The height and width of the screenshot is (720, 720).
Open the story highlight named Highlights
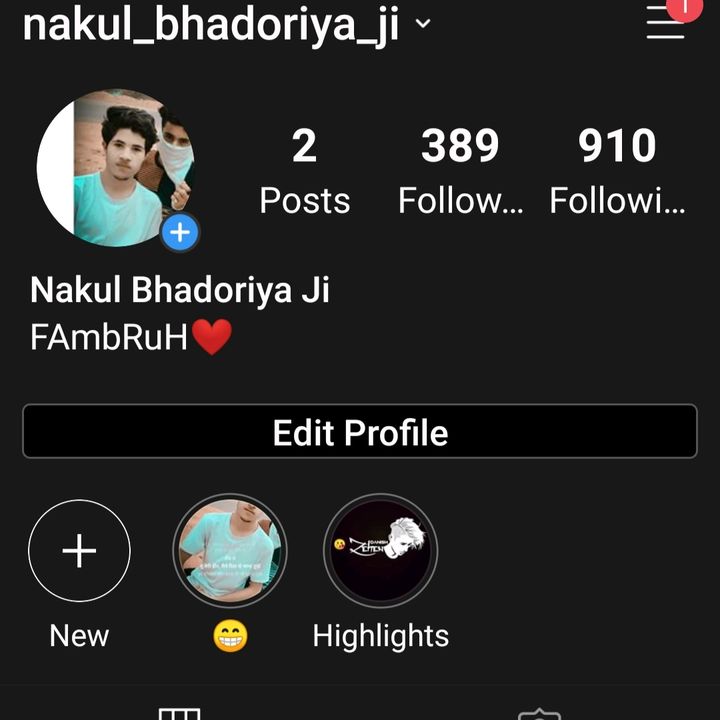point(381,551)
